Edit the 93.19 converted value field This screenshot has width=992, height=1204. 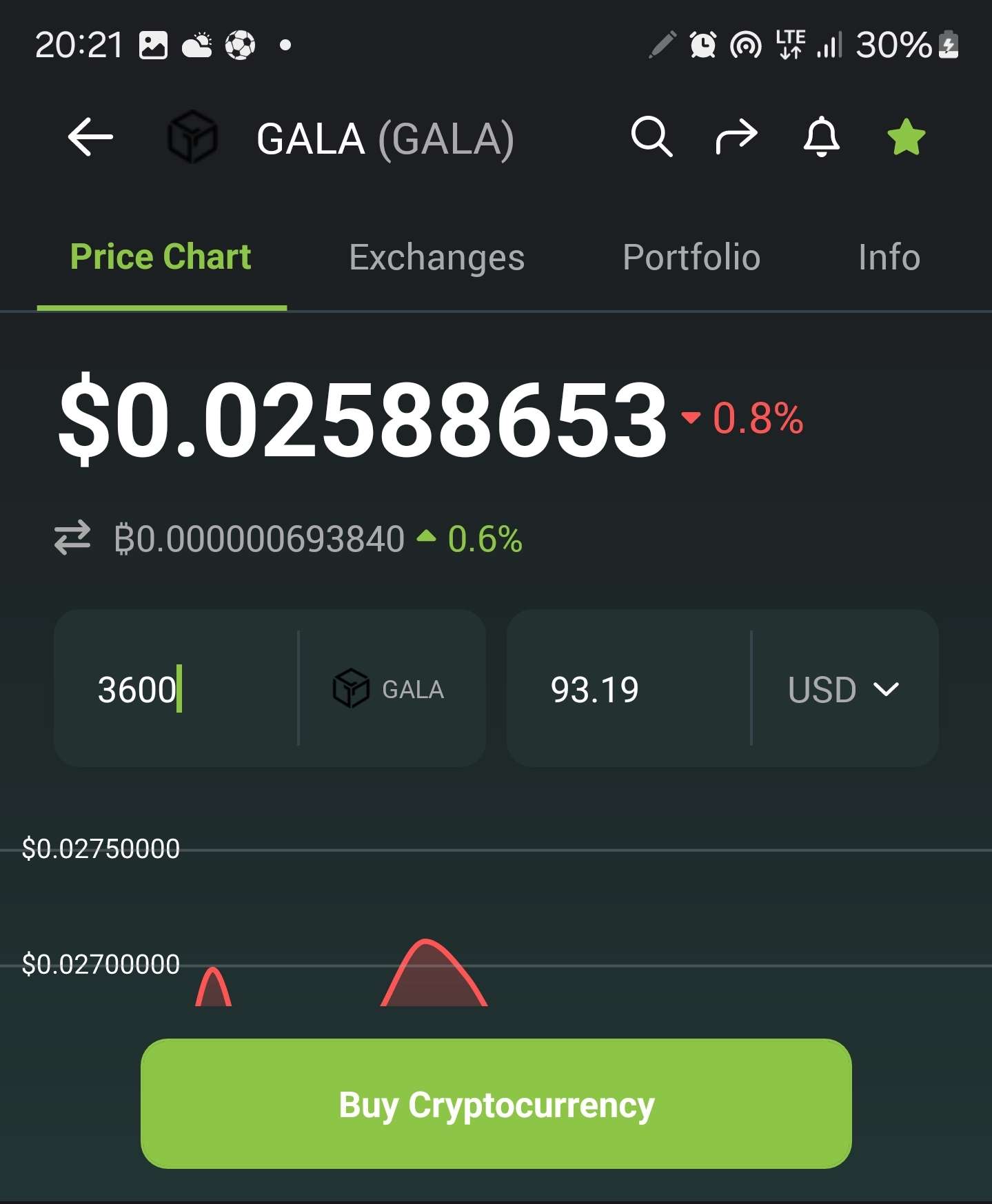(x=627, y=689)
